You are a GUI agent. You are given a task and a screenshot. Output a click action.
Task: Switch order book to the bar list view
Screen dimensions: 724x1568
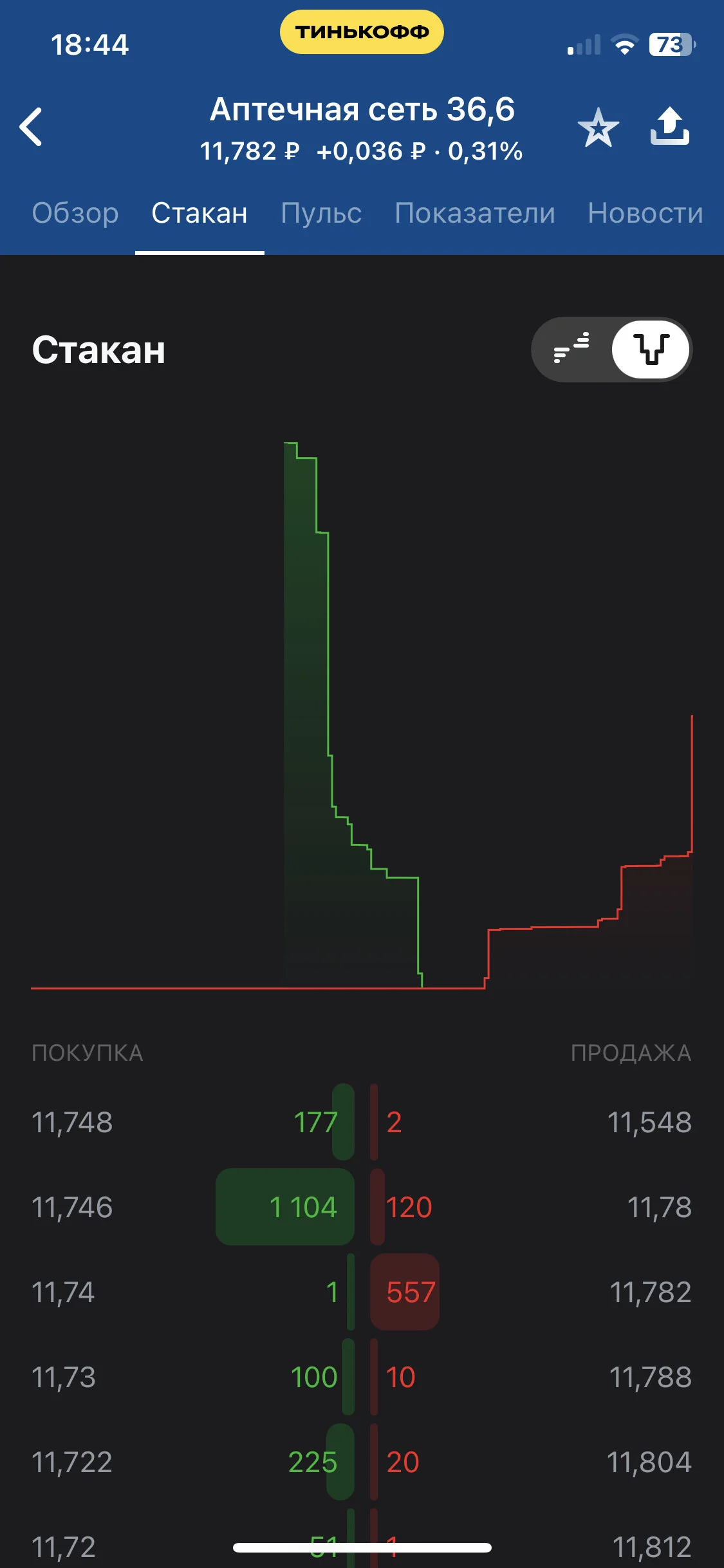click(x=571, y=350)
